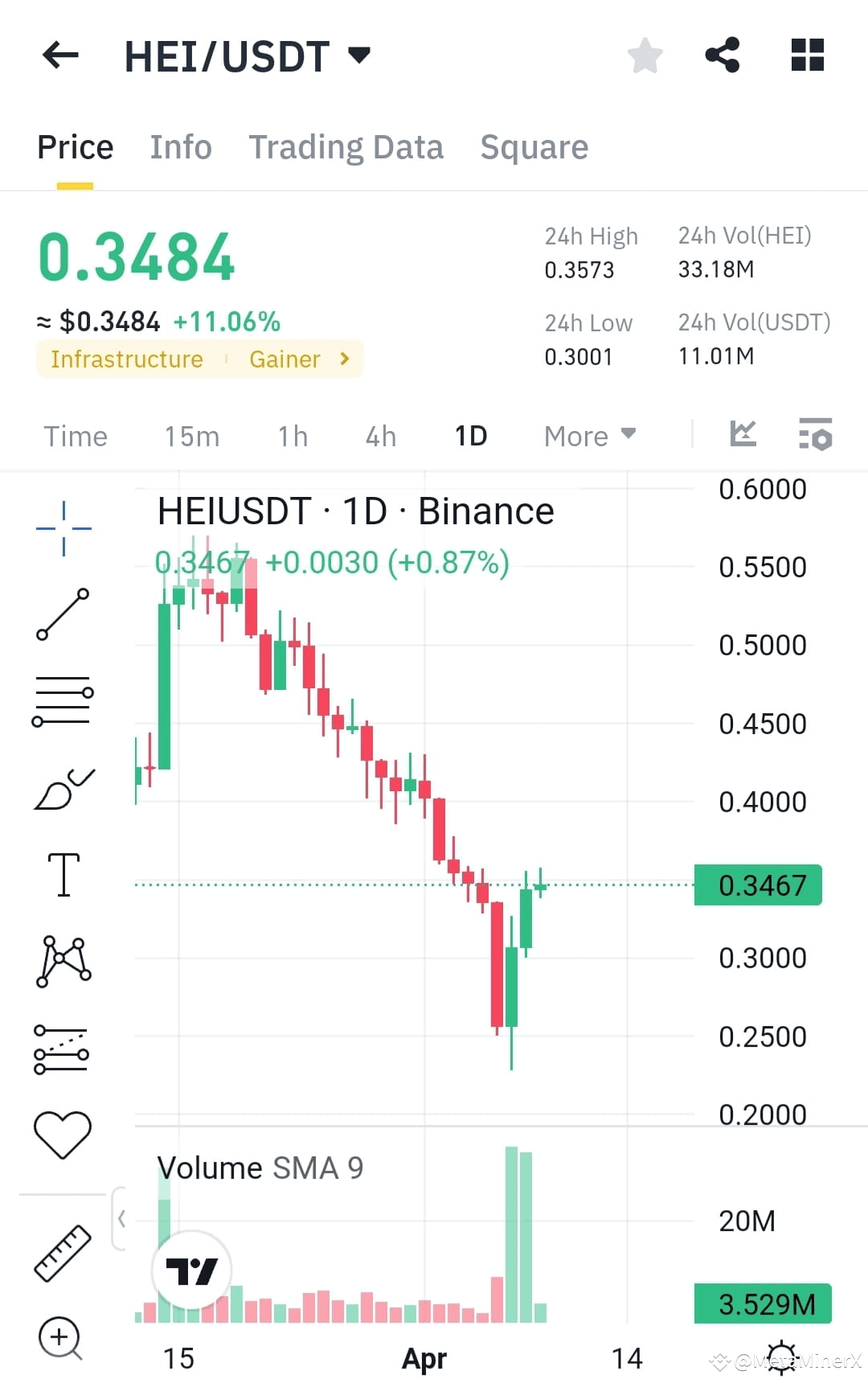
Task: Open the Square tab
Action: pos(534,146)
